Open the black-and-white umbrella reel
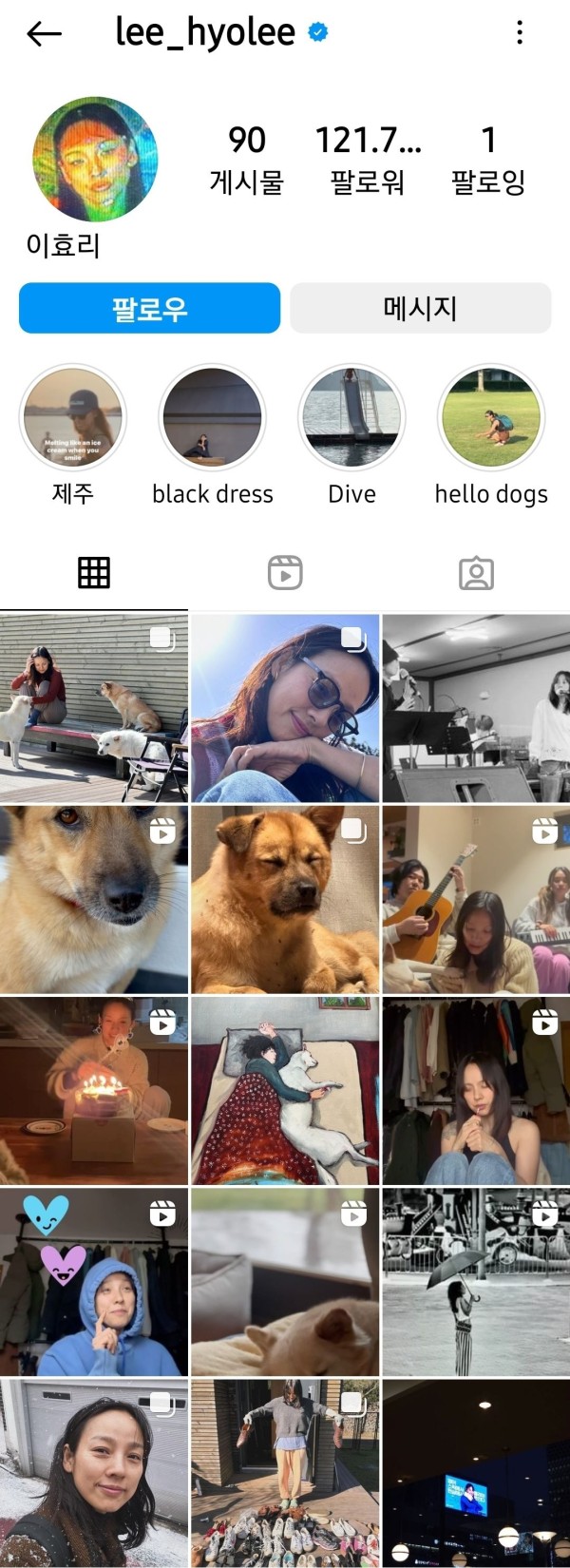This screenshot has height=1568, width=570. pos(476,1281)
